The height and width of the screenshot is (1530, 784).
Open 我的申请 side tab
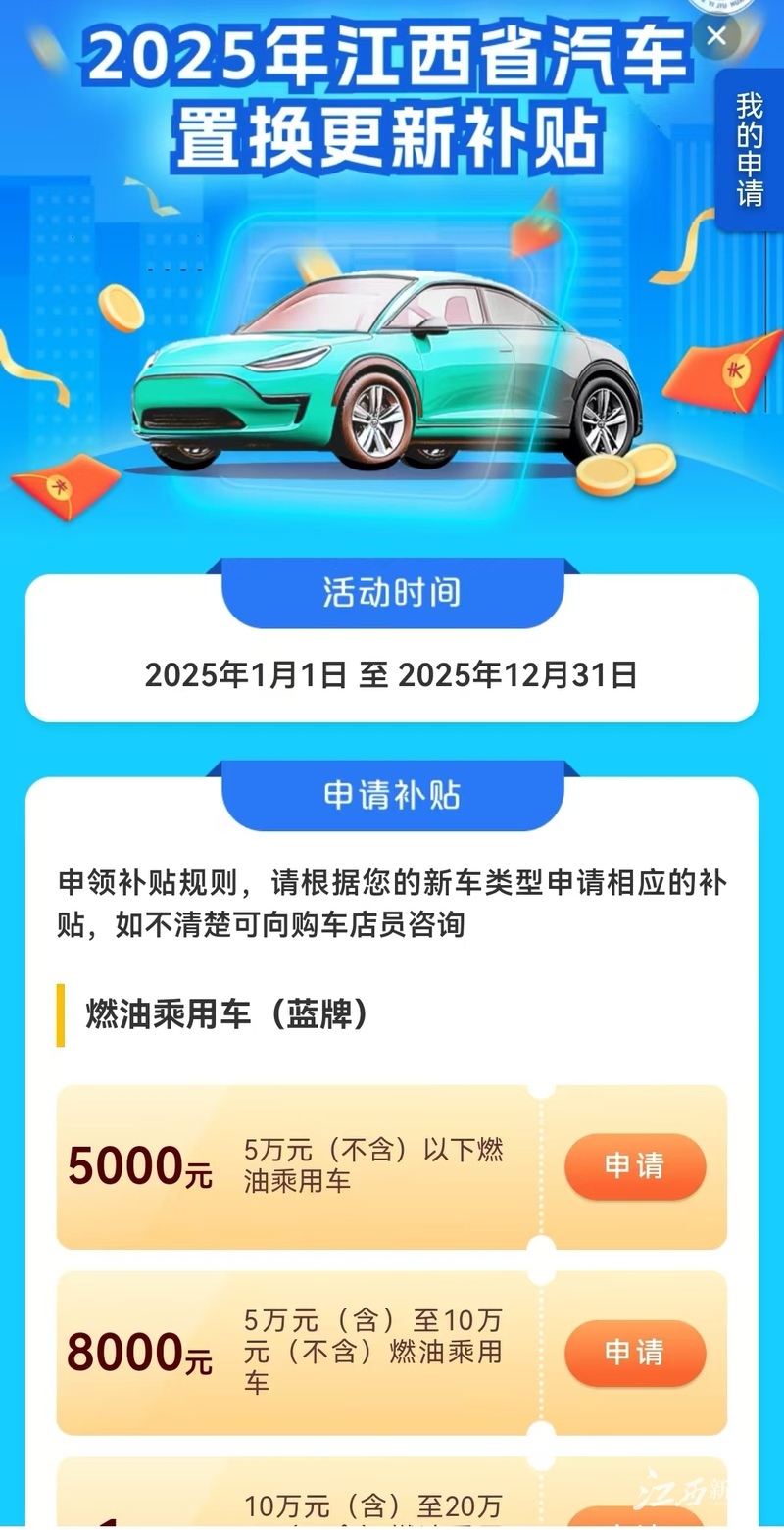point(750,150)
